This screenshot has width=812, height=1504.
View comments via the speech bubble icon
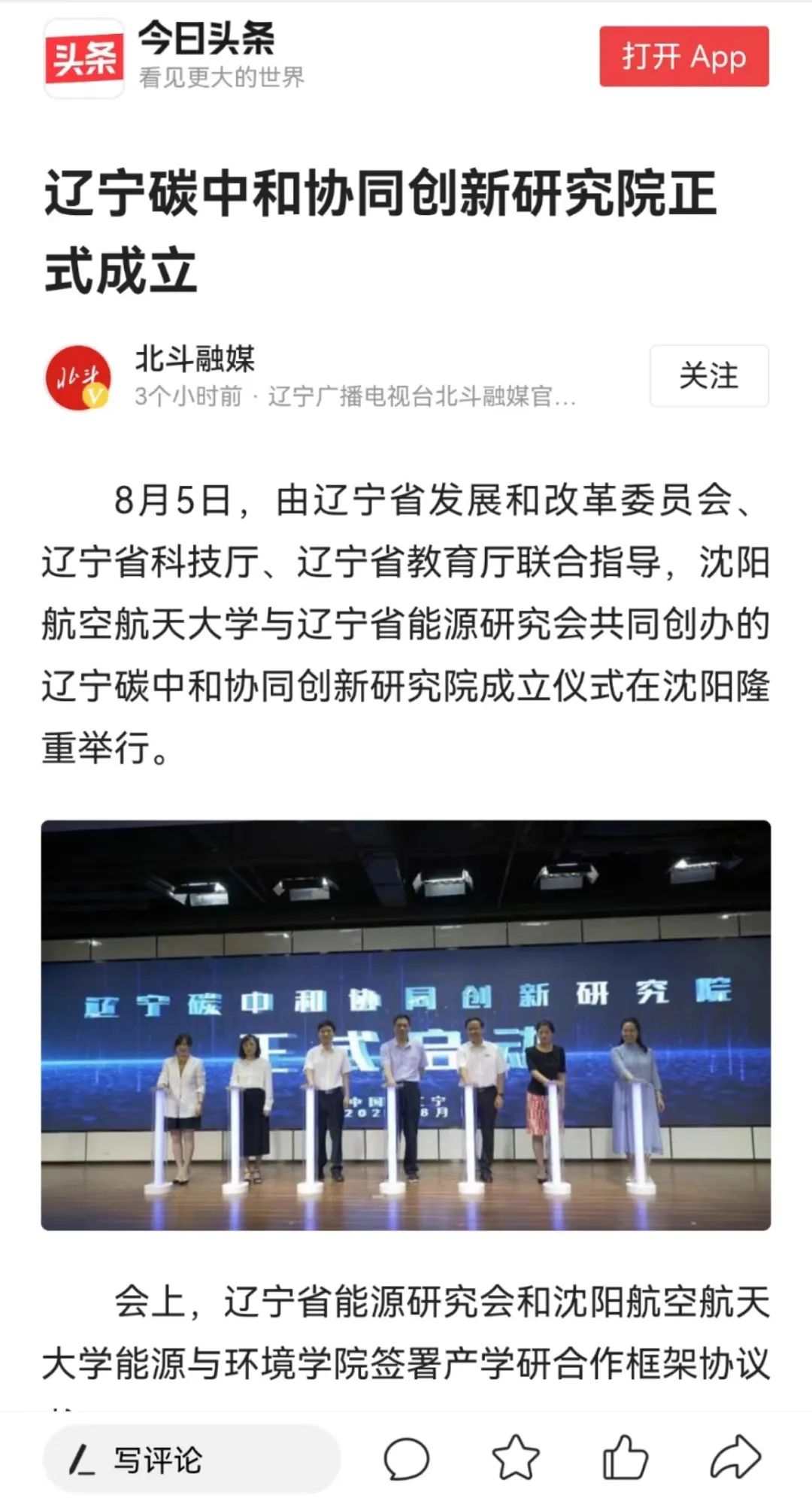point(406,1460)
